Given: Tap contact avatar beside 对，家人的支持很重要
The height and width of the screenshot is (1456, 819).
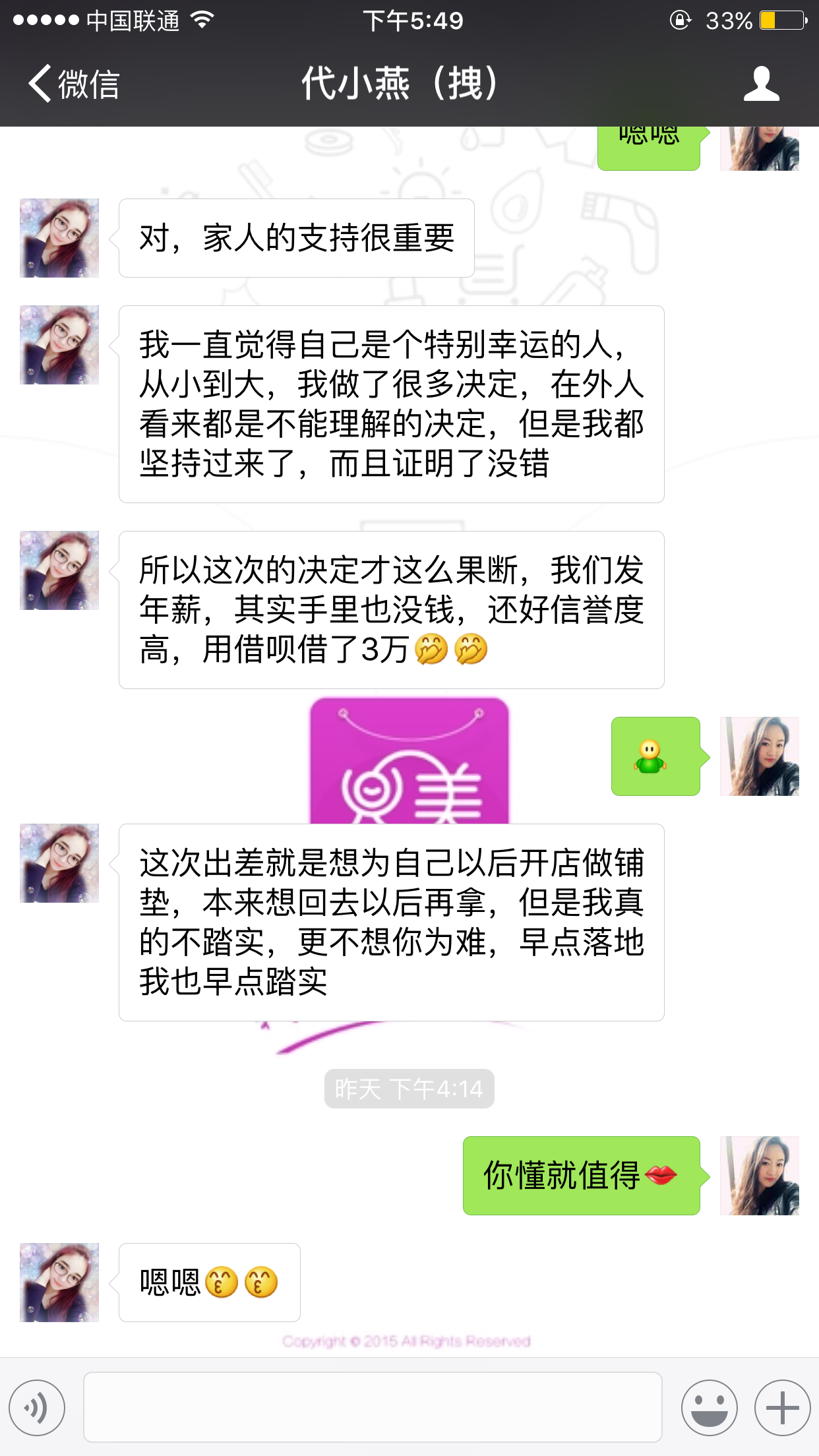Looking at the screenshot, I should (59, 238).
